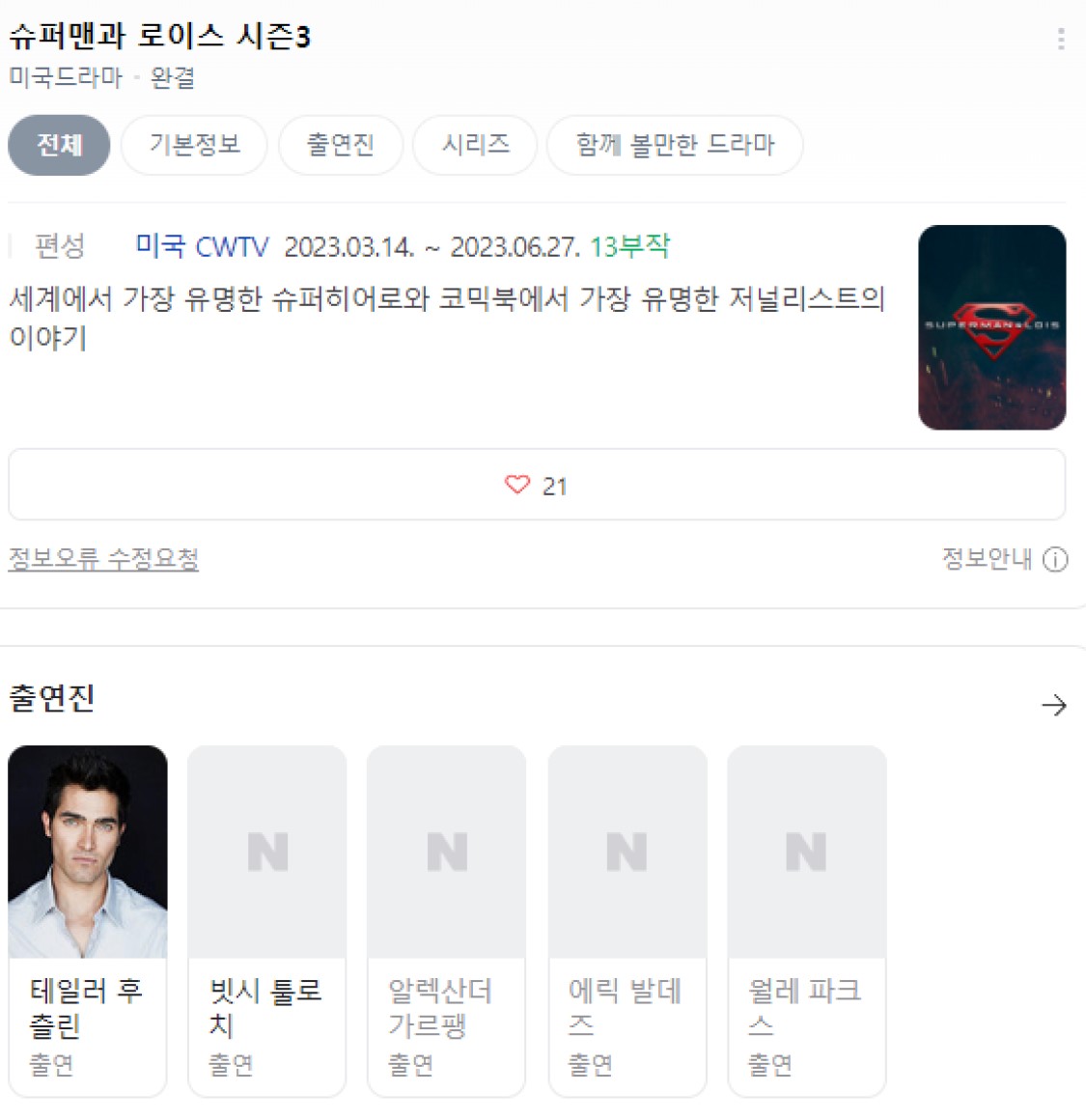Open the 시리즈 tab
Image resolution: width=1086 pixels, height=1120 pixels.
(475, 145)
